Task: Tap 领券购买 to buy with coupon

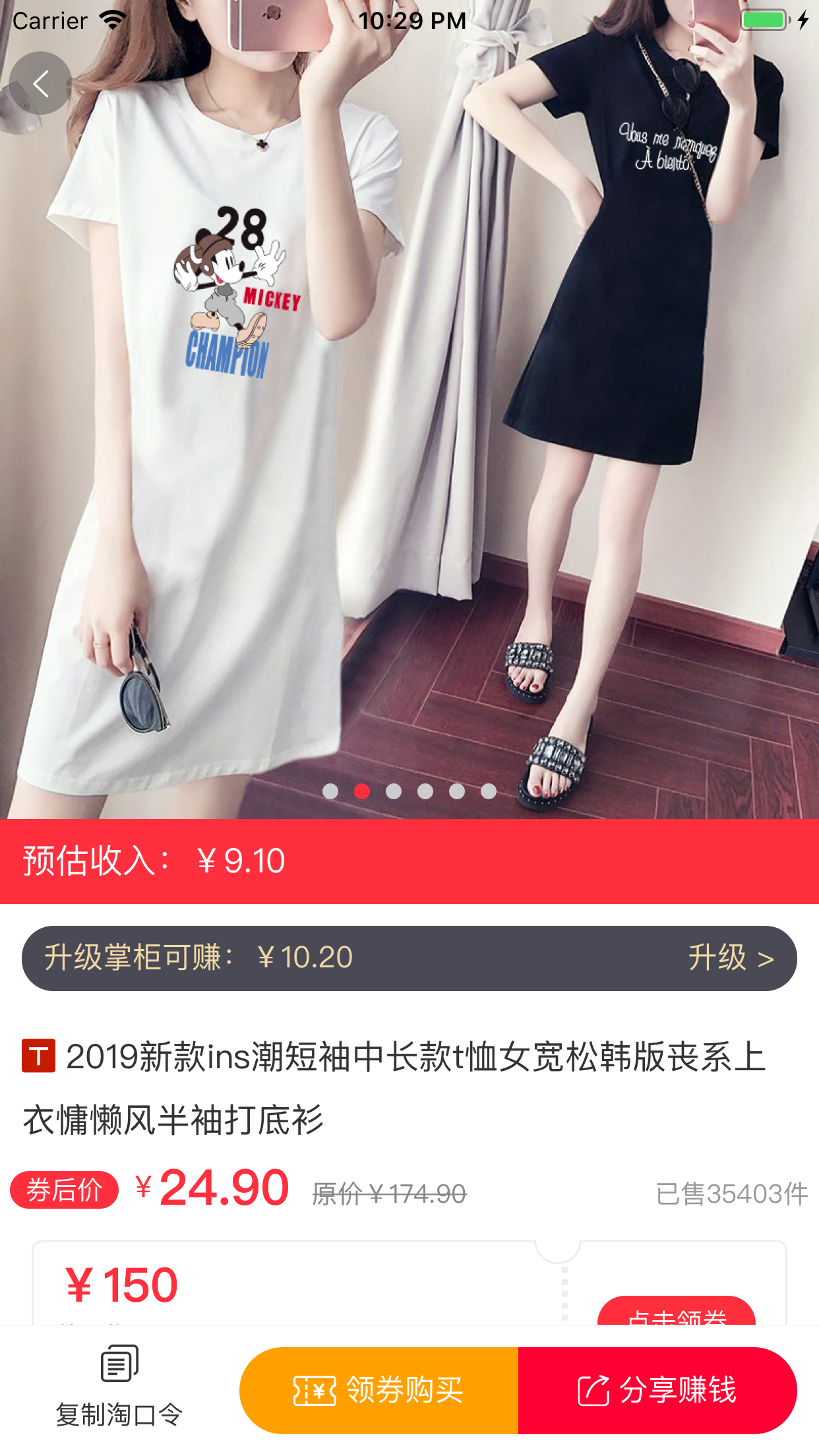Action: pos(379,1391)
